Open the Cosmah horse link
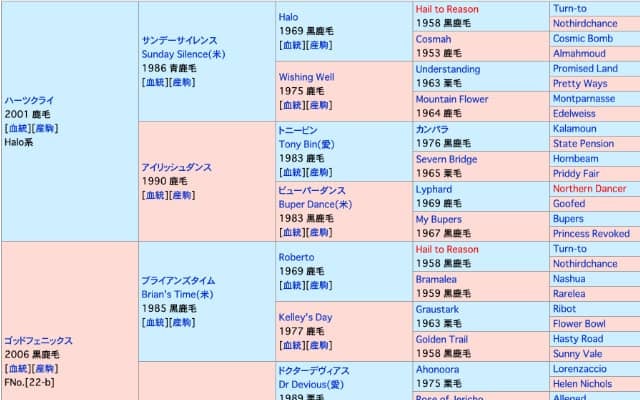 click(x=433, y=38)
